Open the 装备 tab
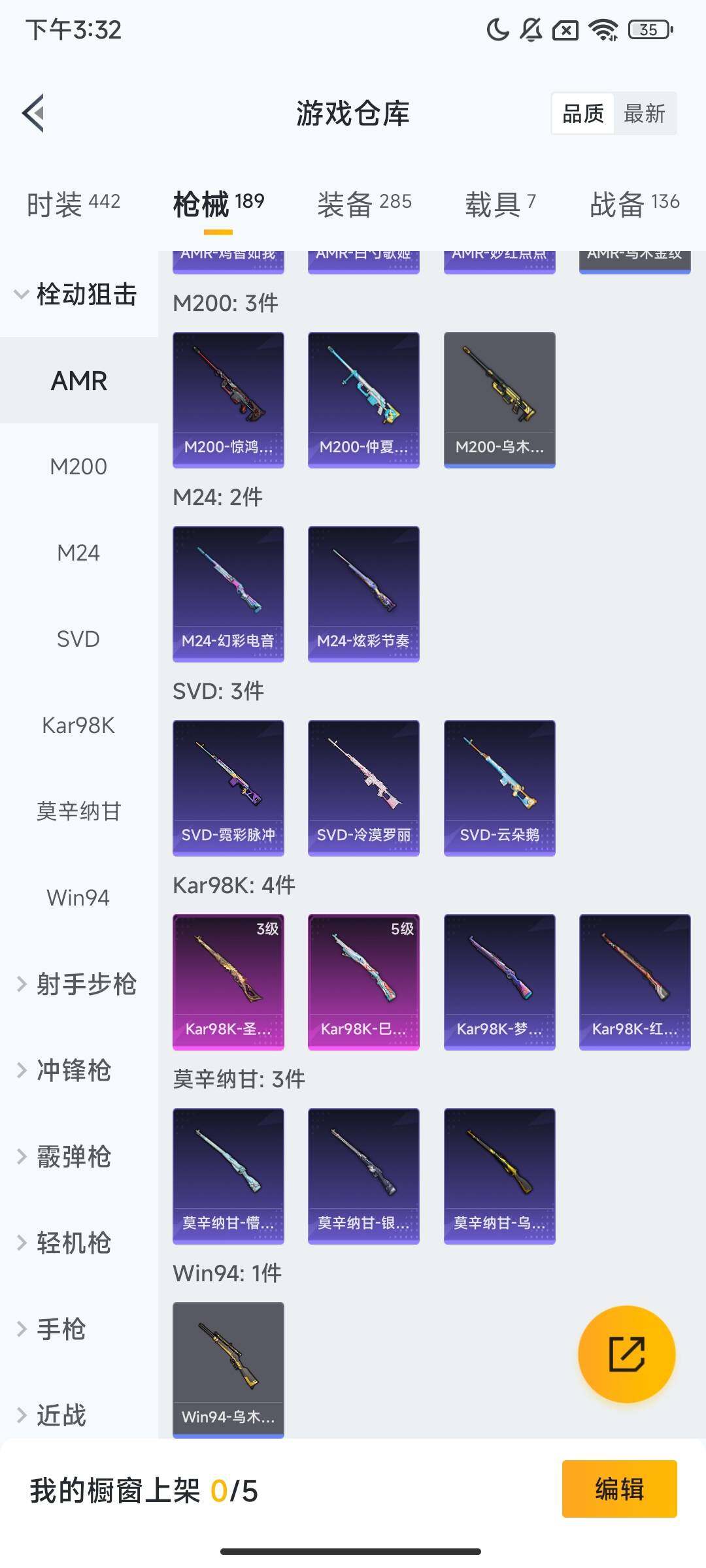Image resolution: width=706 pixels, height=1568 pixels. pos(364,203)
